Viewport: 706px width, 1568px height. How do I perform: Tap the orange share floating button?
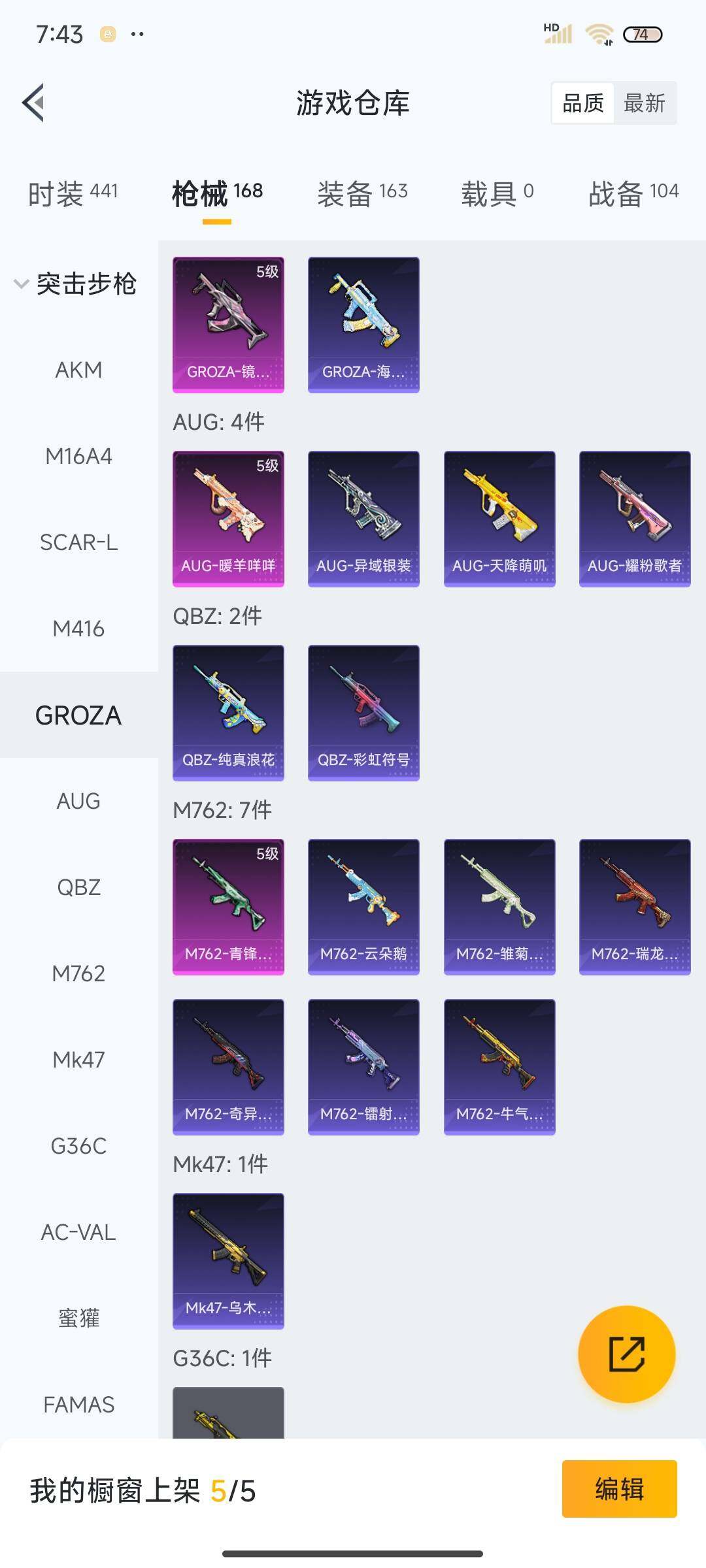pyautogui.click(x=626, y=1354)
